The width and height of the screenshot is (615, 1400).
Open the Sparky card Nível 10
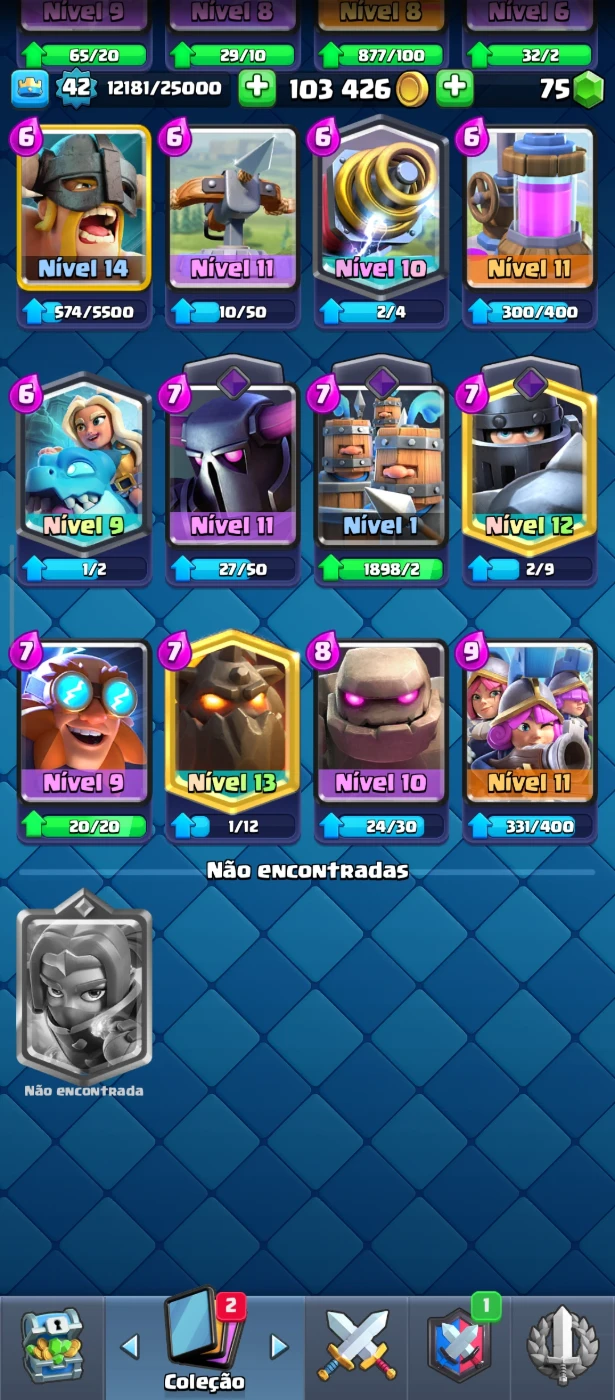click(x=380, y=208)
